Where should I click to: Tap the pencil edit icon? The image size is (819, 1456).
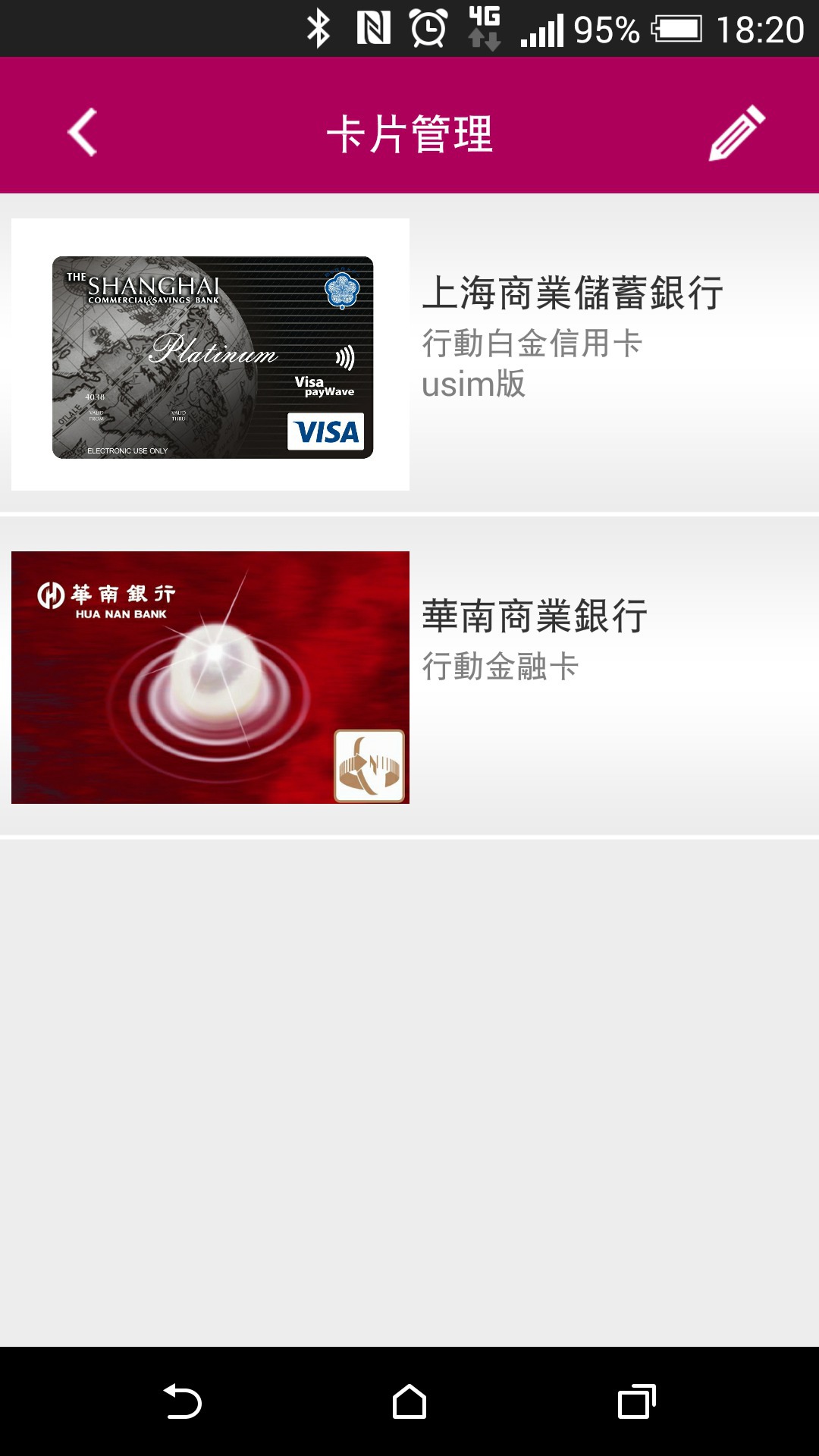(736, 132)
